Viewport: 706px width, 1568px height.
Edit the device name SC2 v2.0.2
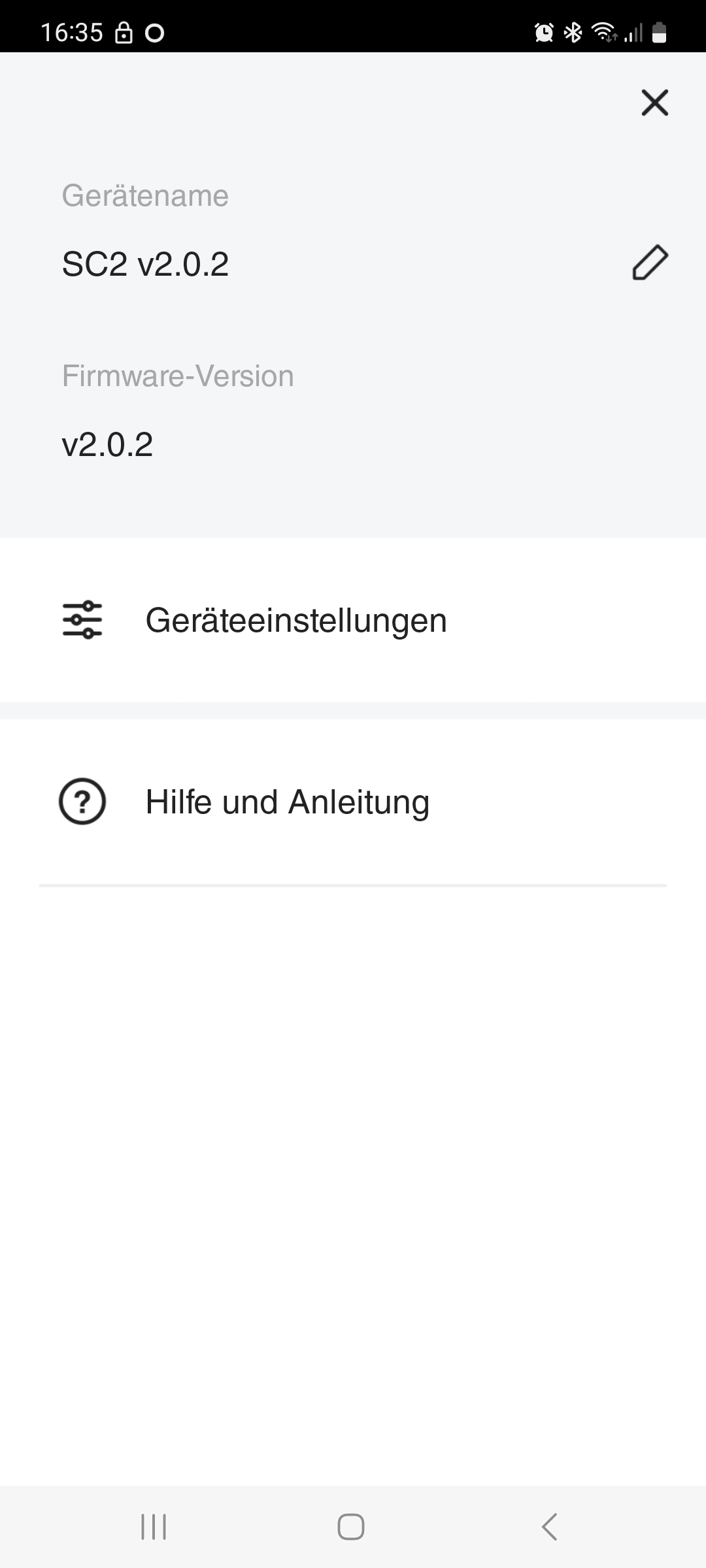(650, 263)
